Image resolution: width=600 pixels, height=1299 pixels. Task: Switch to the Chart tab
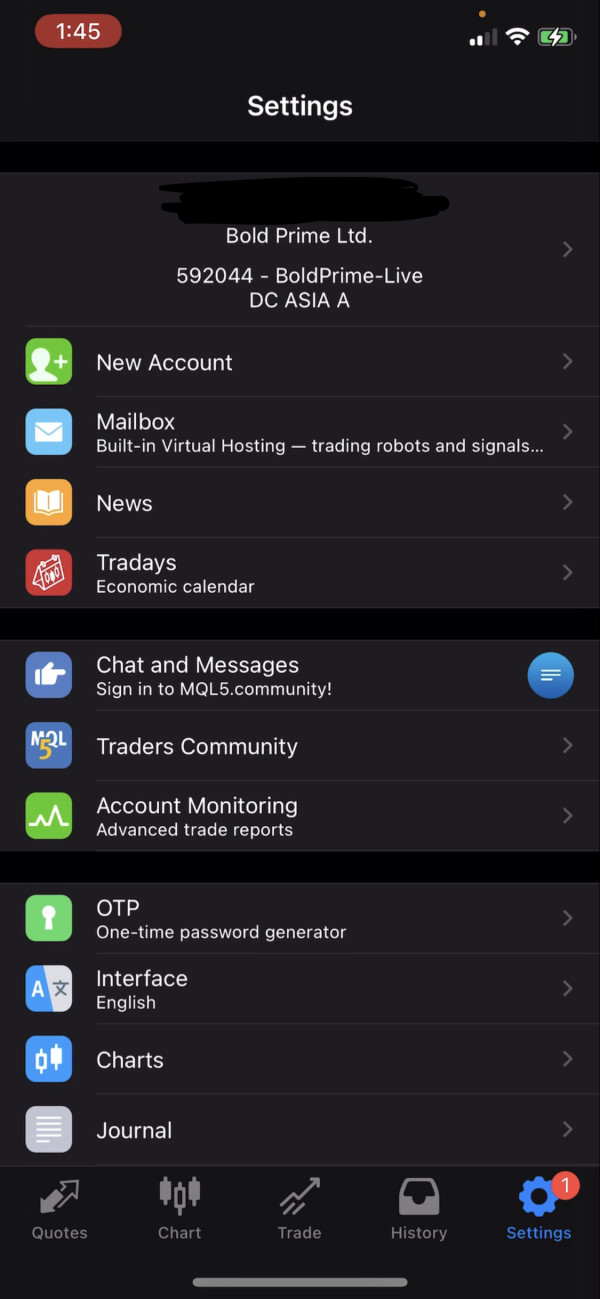[180, 1209]
